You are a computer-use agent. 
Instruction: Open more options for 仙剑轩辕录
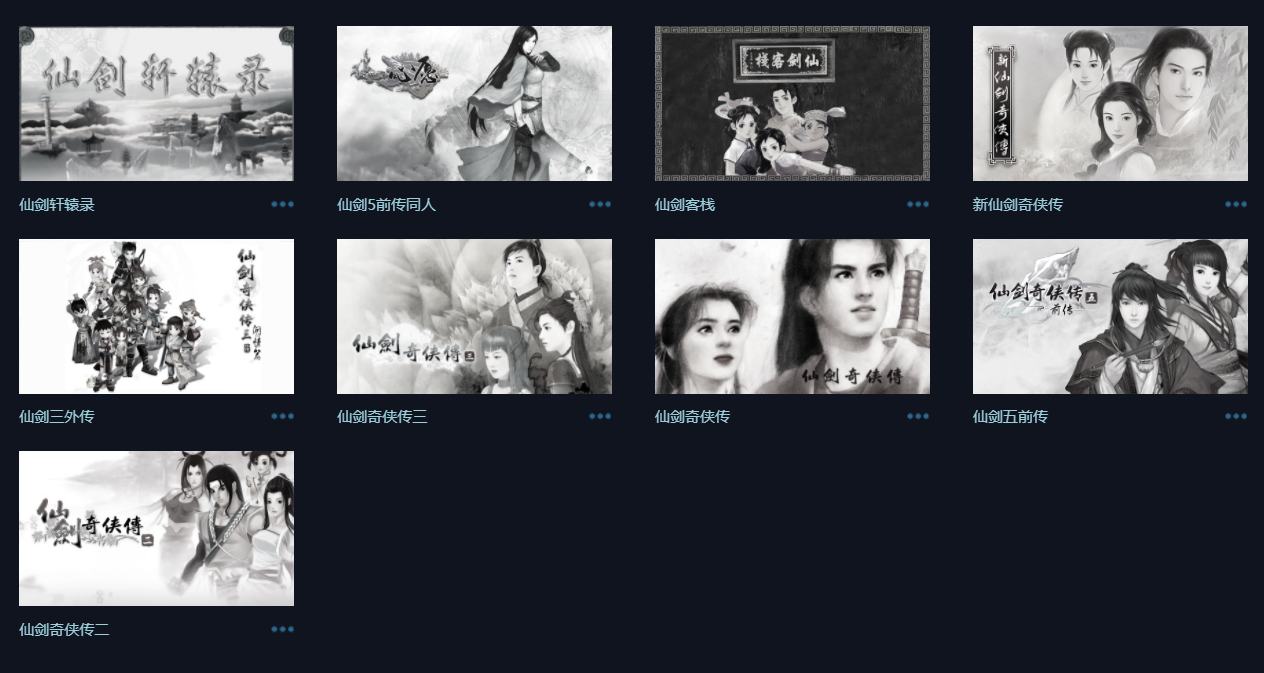(x=282, y=204)
